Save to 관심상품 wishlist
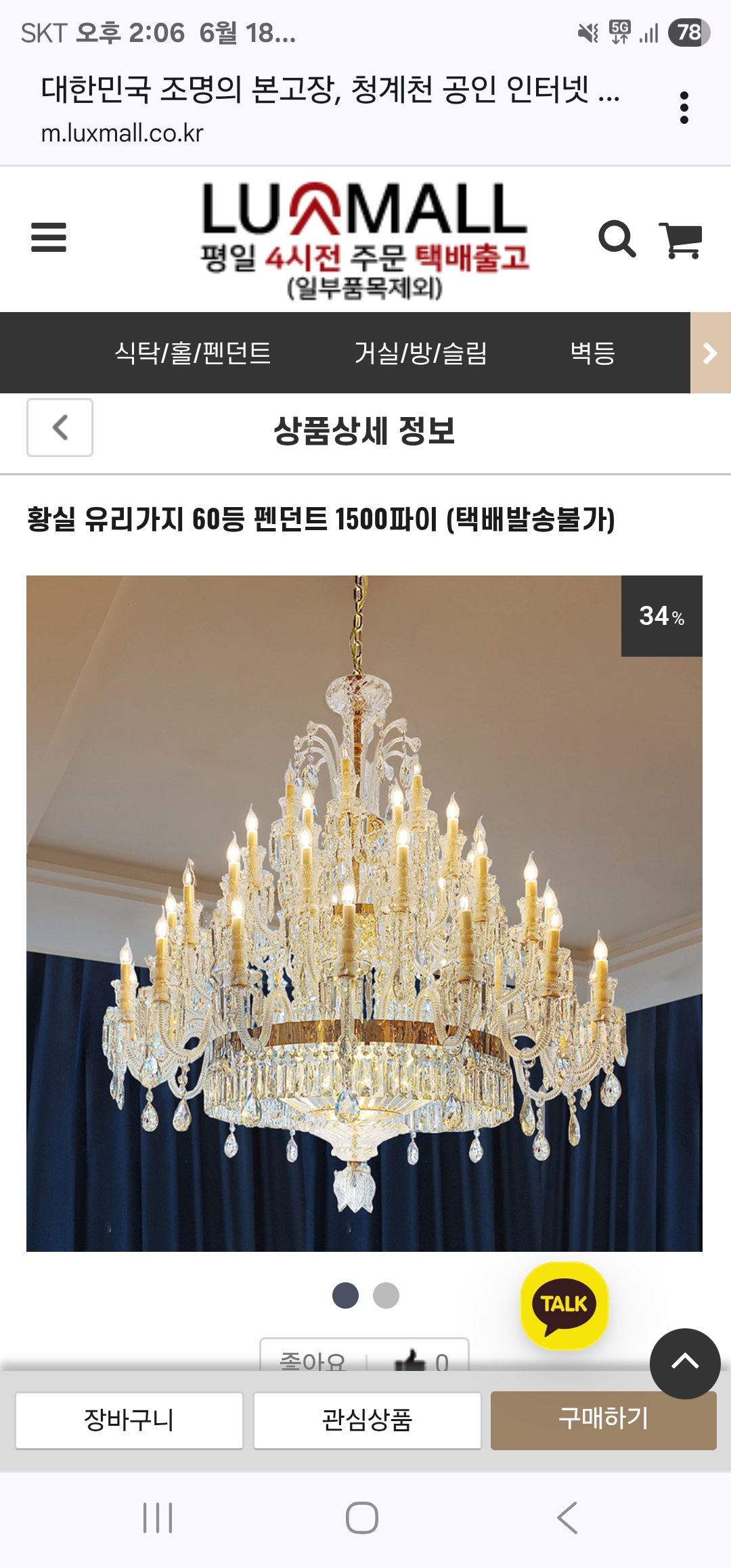Image resolution: width=731 pixels, height=1568 pixels. [x=367, y=1420]
